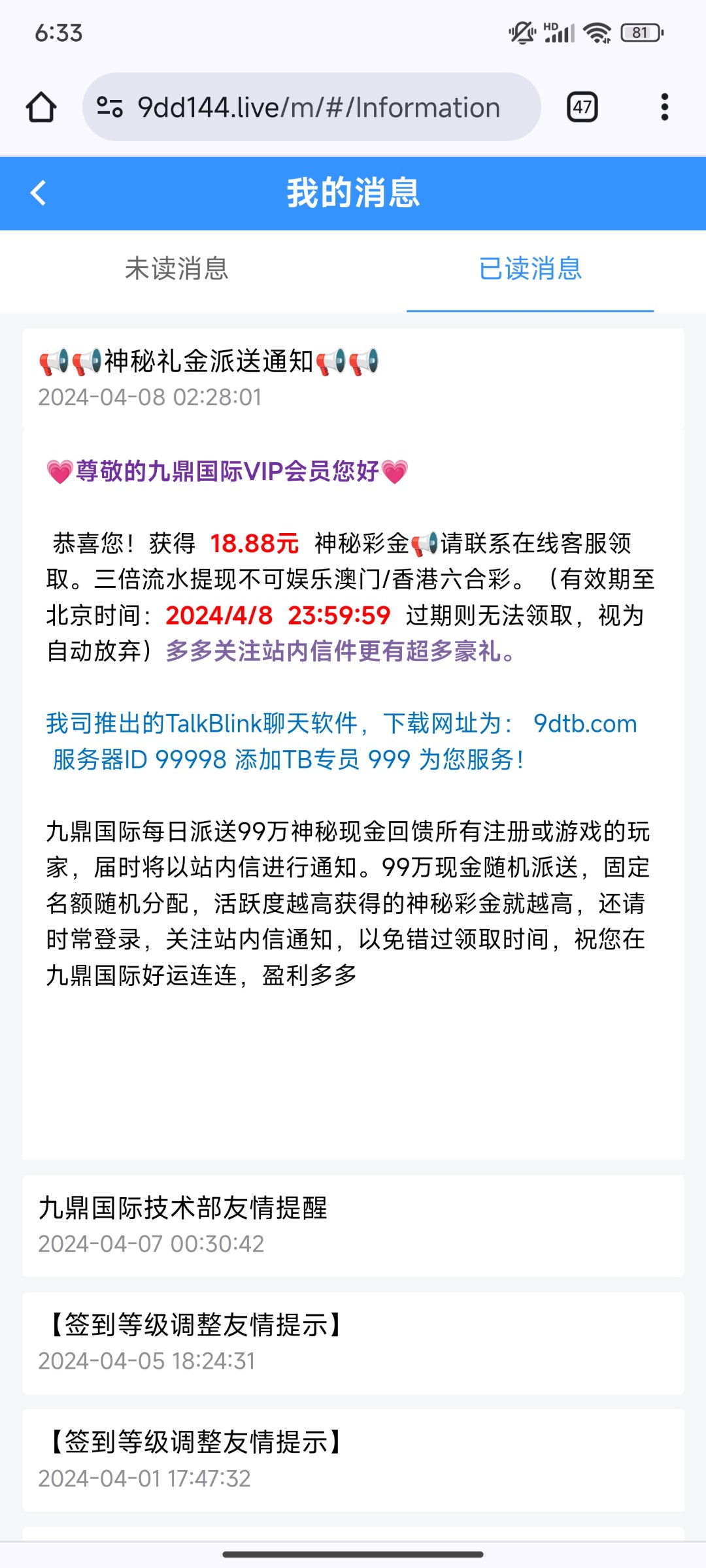The image size is (706, 1568).
Task: Collapse the 神秘礼金派送通知 message header
Action: [353, 378]
